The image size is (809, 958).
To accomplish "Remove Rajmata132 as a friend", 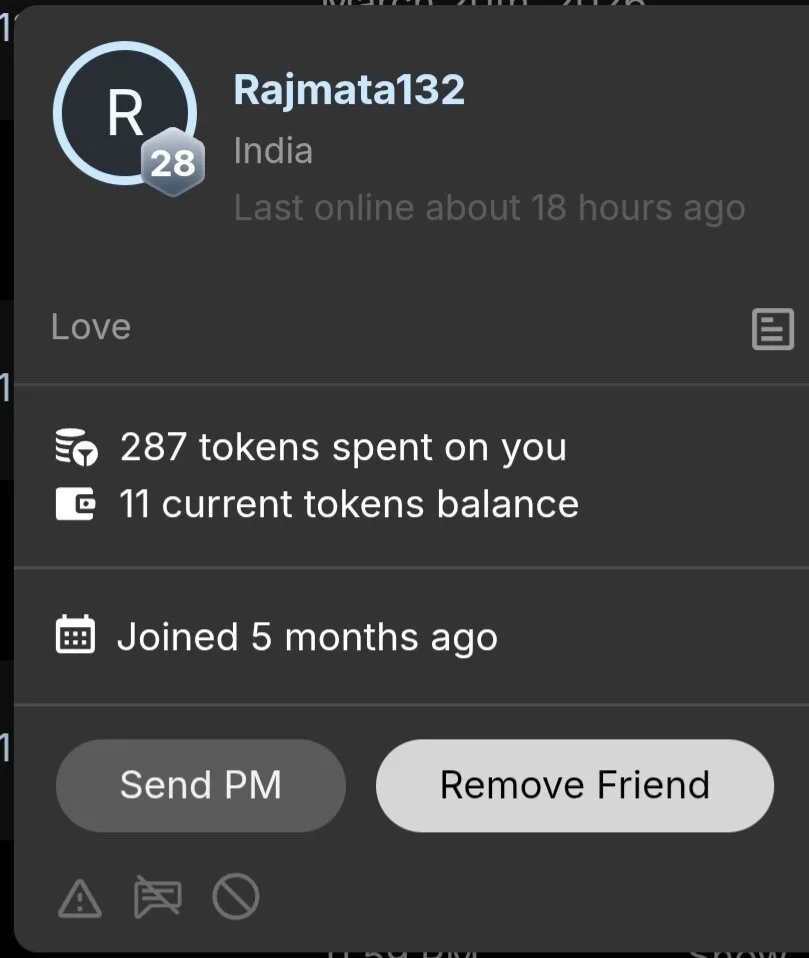I will pyautogui.click(x=574, y=785).
